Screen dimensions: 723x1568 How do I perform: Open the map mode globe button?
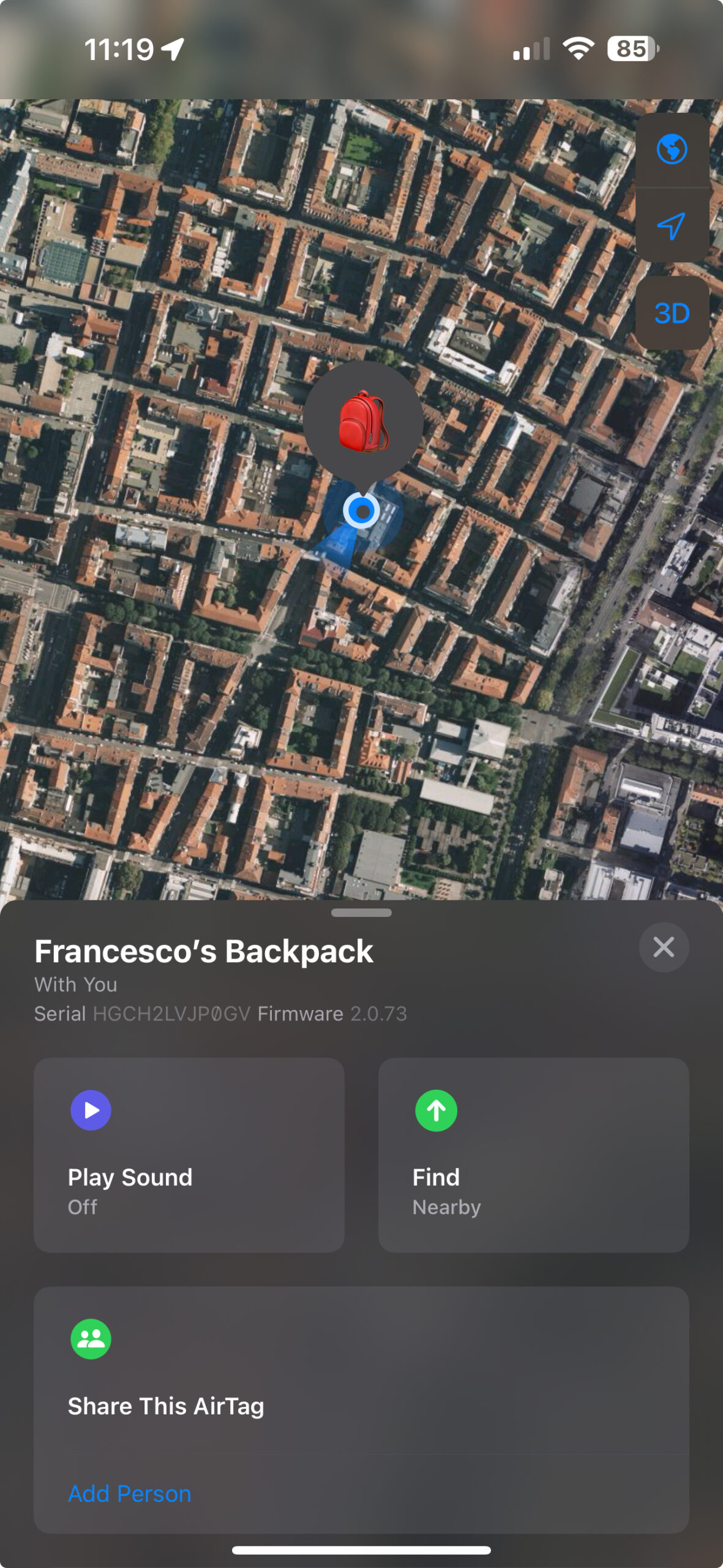click(672, 149)
